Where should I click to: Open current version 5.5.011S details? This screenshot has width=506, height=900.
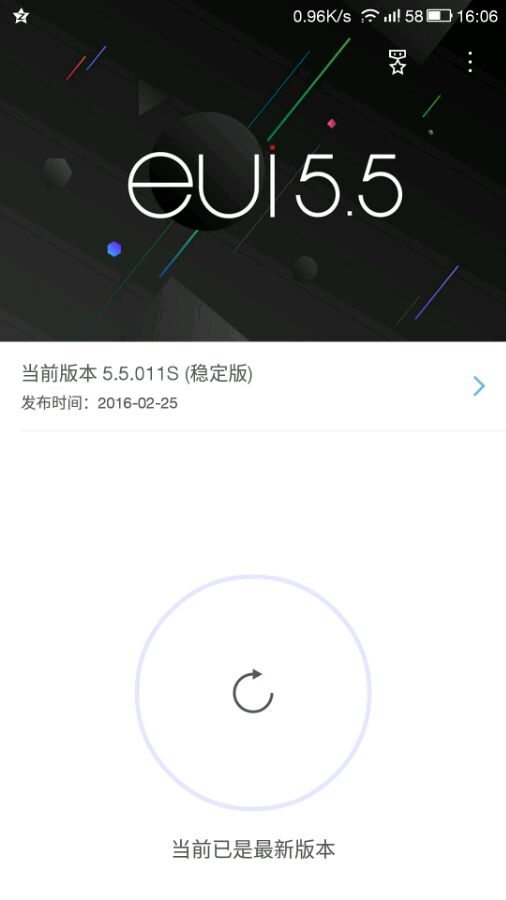tap(253, 386)
